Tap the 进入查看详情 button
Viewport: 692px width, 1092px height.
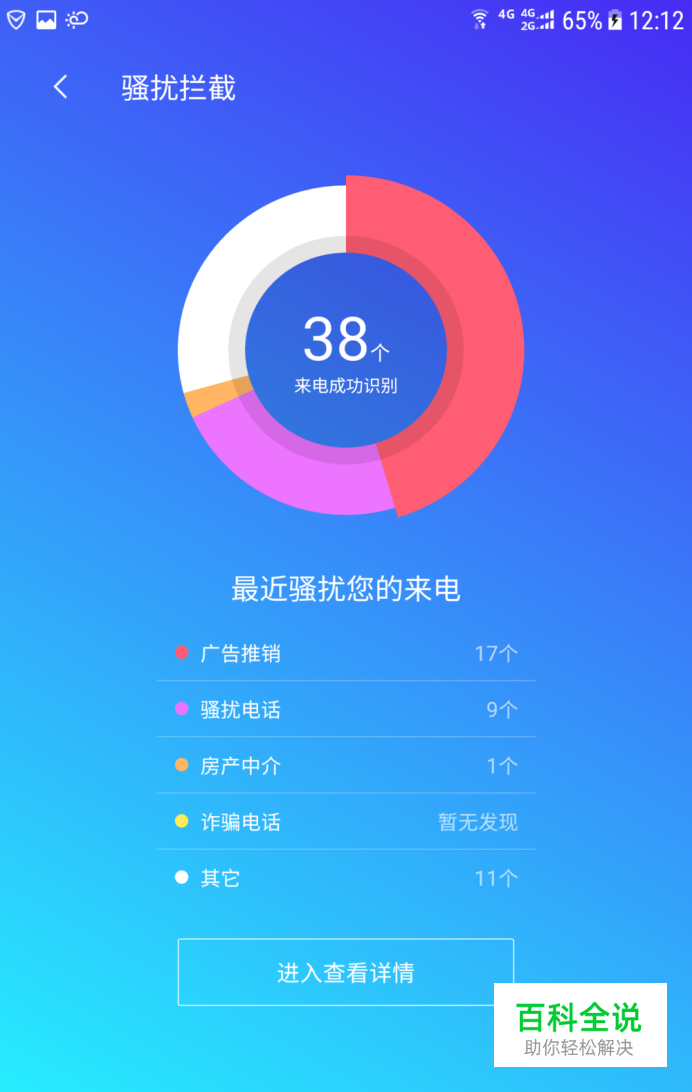pyautogui.click(x=346, y=972)
